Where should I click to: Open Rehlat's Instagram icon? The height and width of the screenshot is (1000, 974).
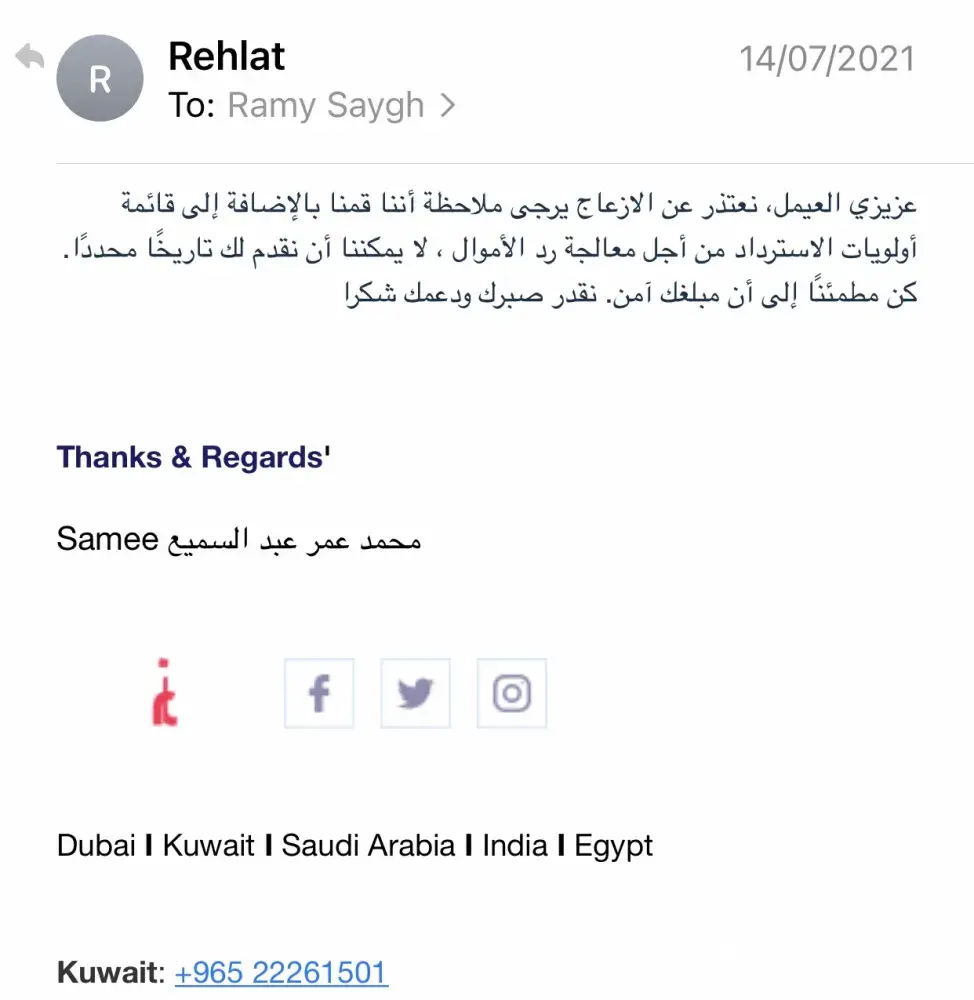(512, 693)
